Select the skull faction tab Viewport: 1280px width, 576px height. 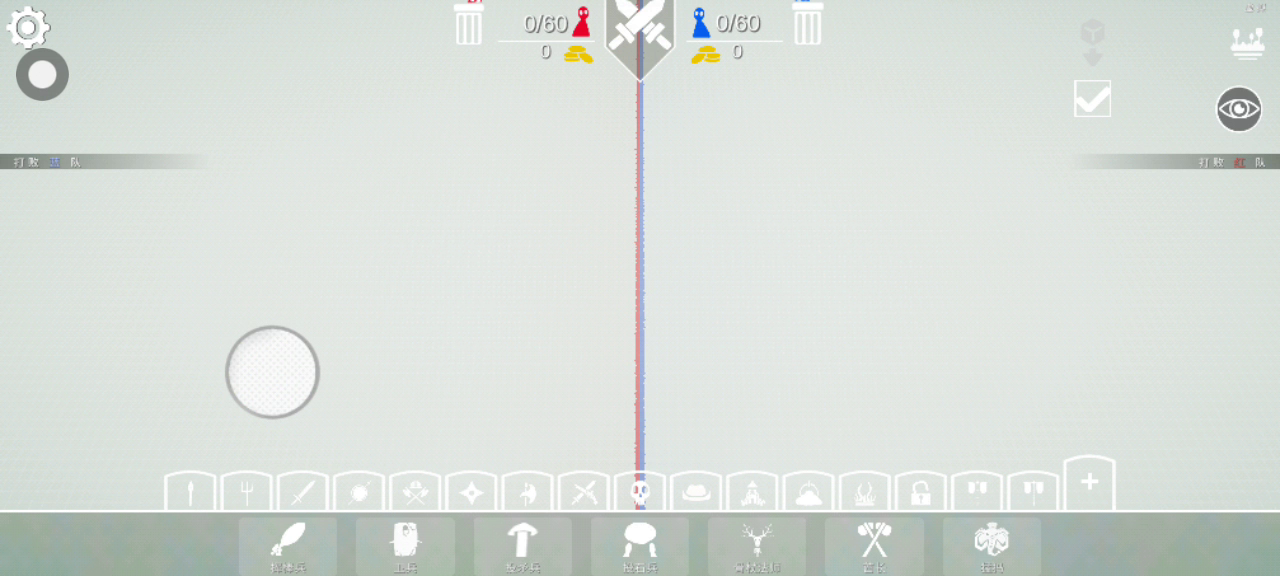(x=640, y=491)
